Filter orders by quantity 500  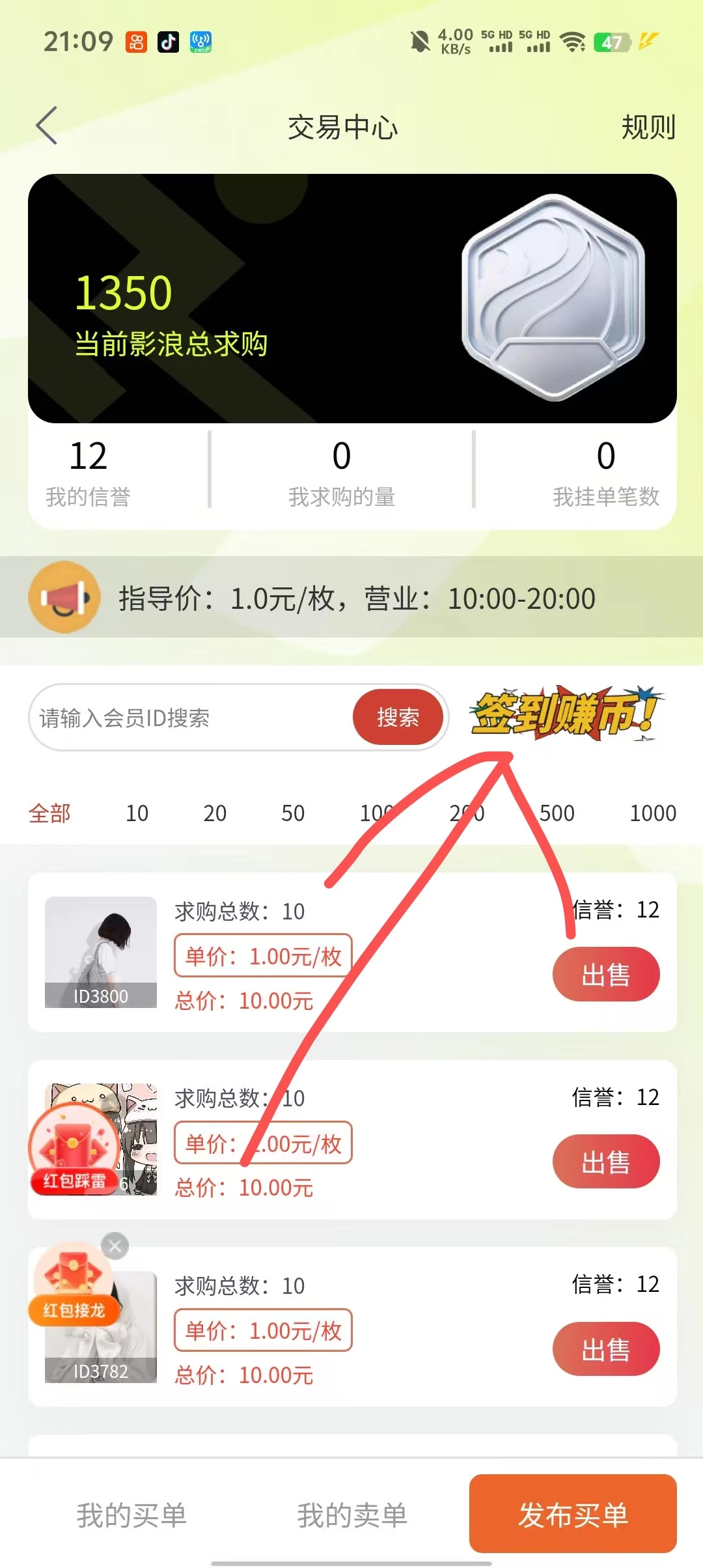(x=557, y=813)
